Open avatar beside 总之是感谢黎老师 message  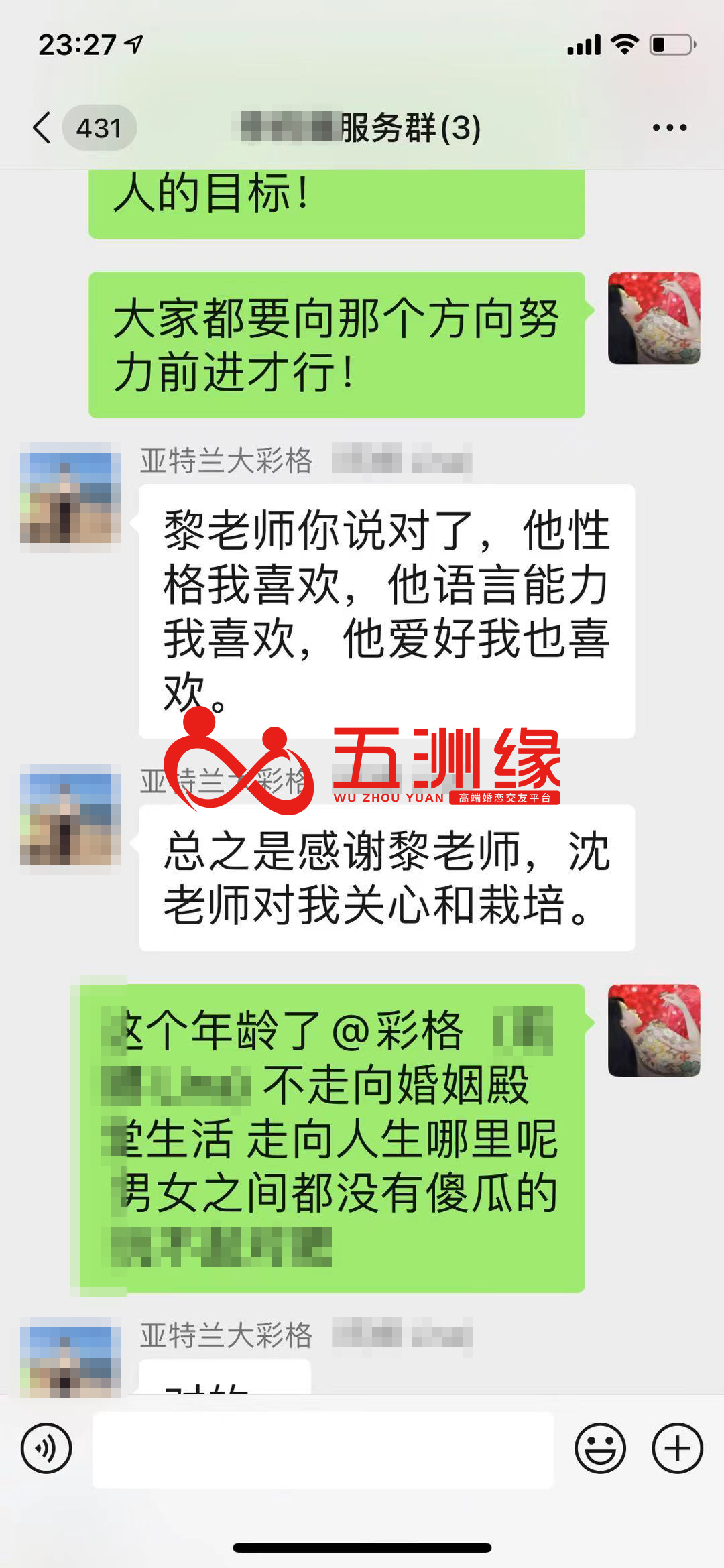point(70,815)
